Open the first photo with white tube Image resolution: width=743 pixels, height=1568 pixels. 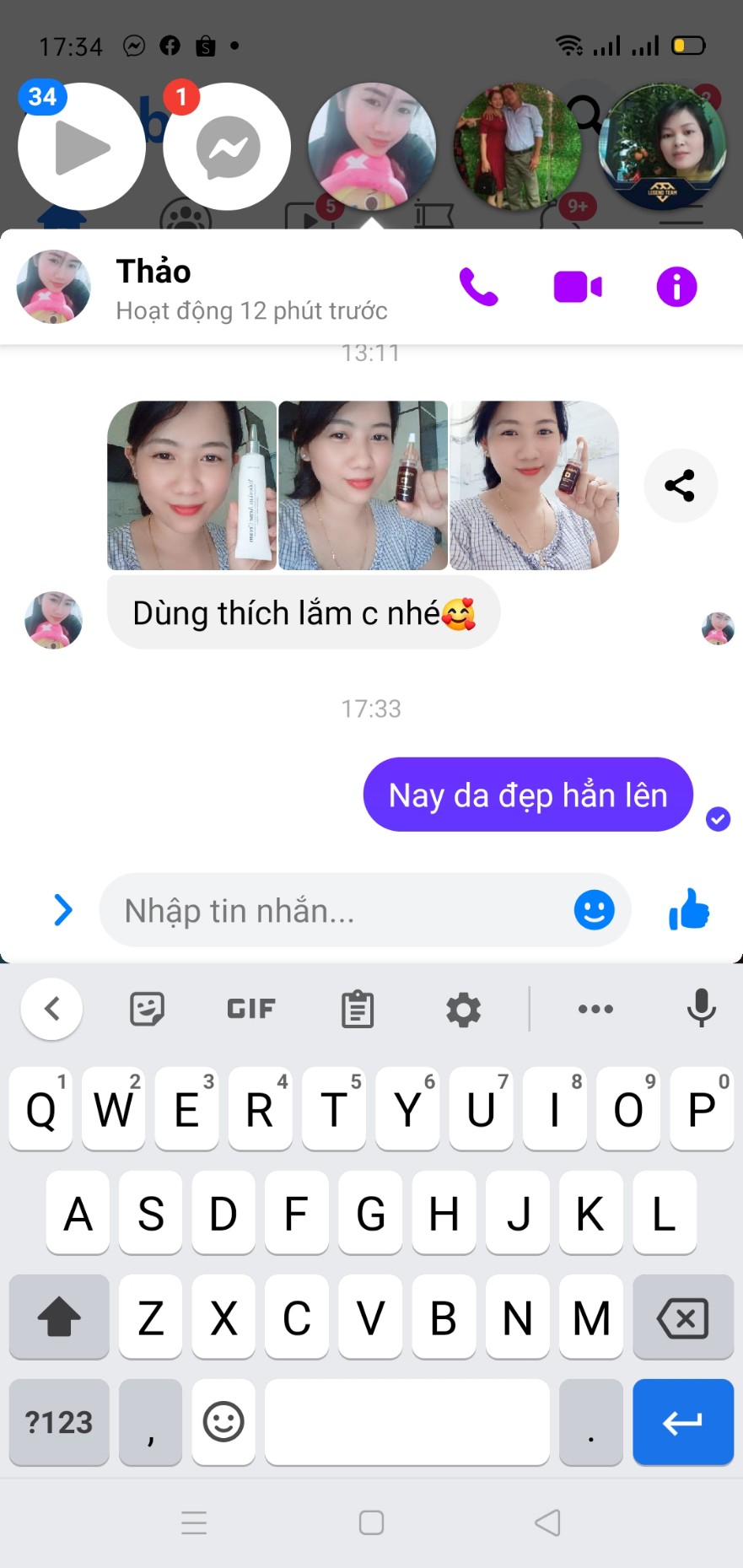coord(192,486)
